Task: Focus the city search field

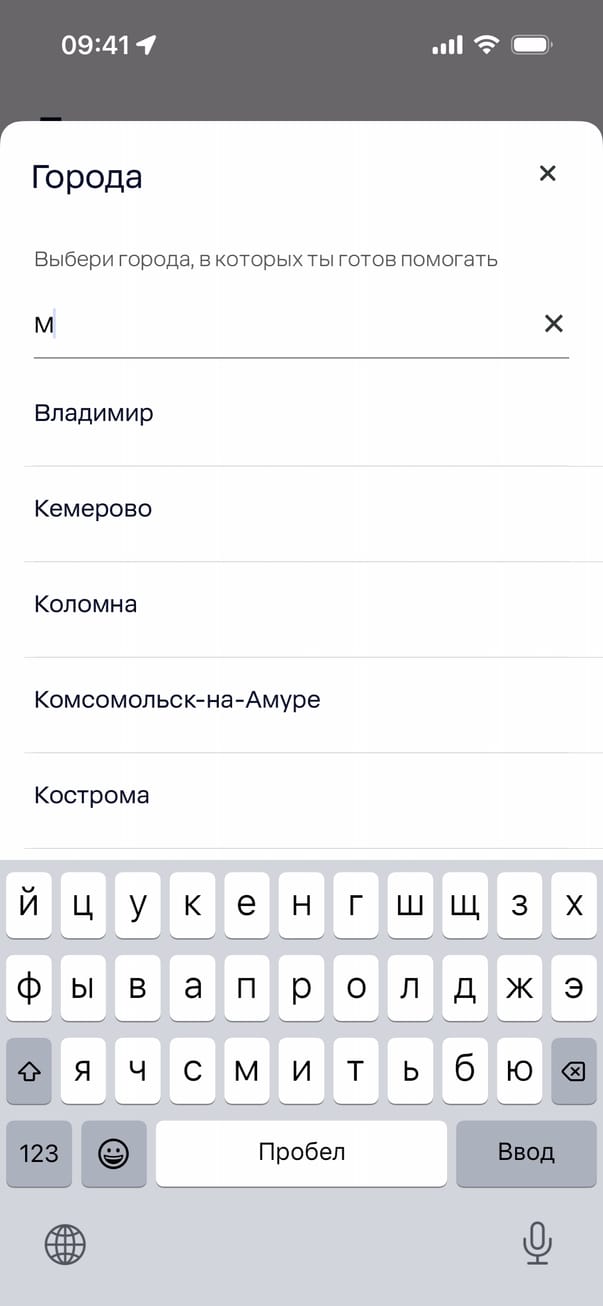Action: tap(280, 324)
